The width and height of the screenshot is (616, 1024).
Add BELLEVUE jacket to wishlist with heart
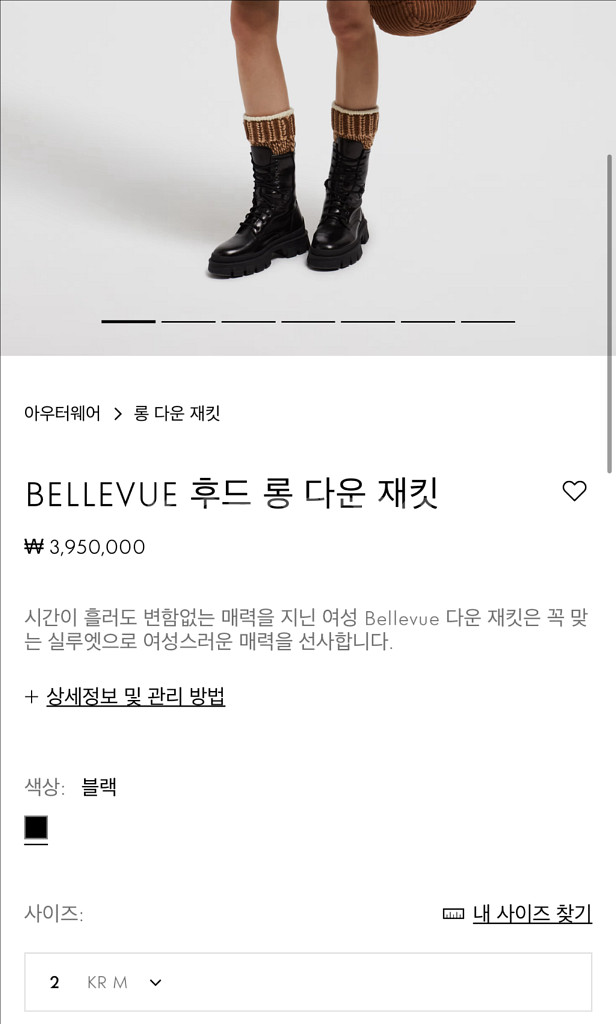pyautogui.click(x=574, y=491)
